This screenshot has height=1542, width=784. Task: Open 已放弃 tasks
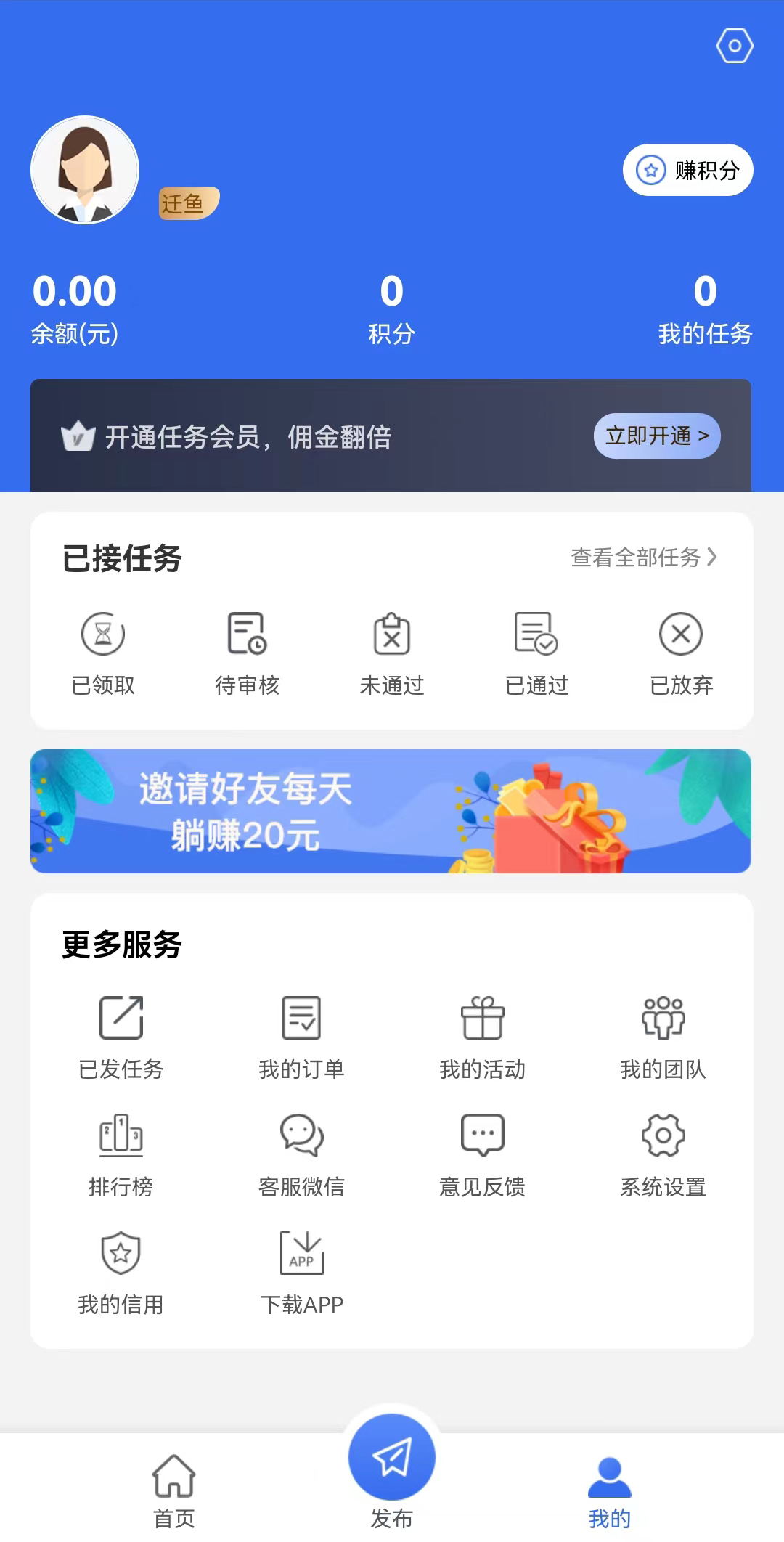coord(681,653)
